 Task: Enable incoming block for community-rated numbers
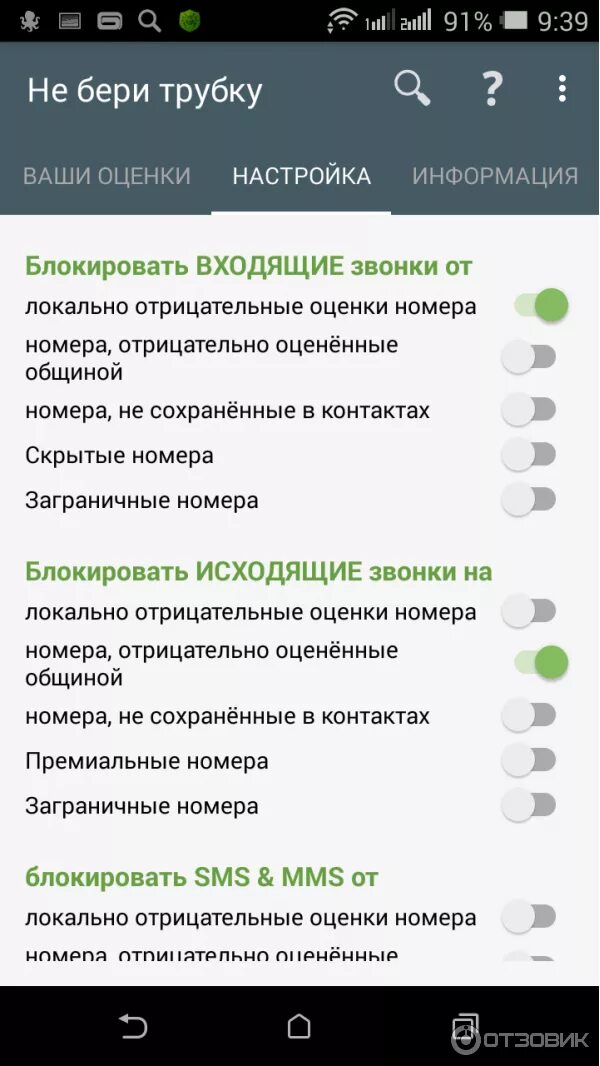pos(529,357)
